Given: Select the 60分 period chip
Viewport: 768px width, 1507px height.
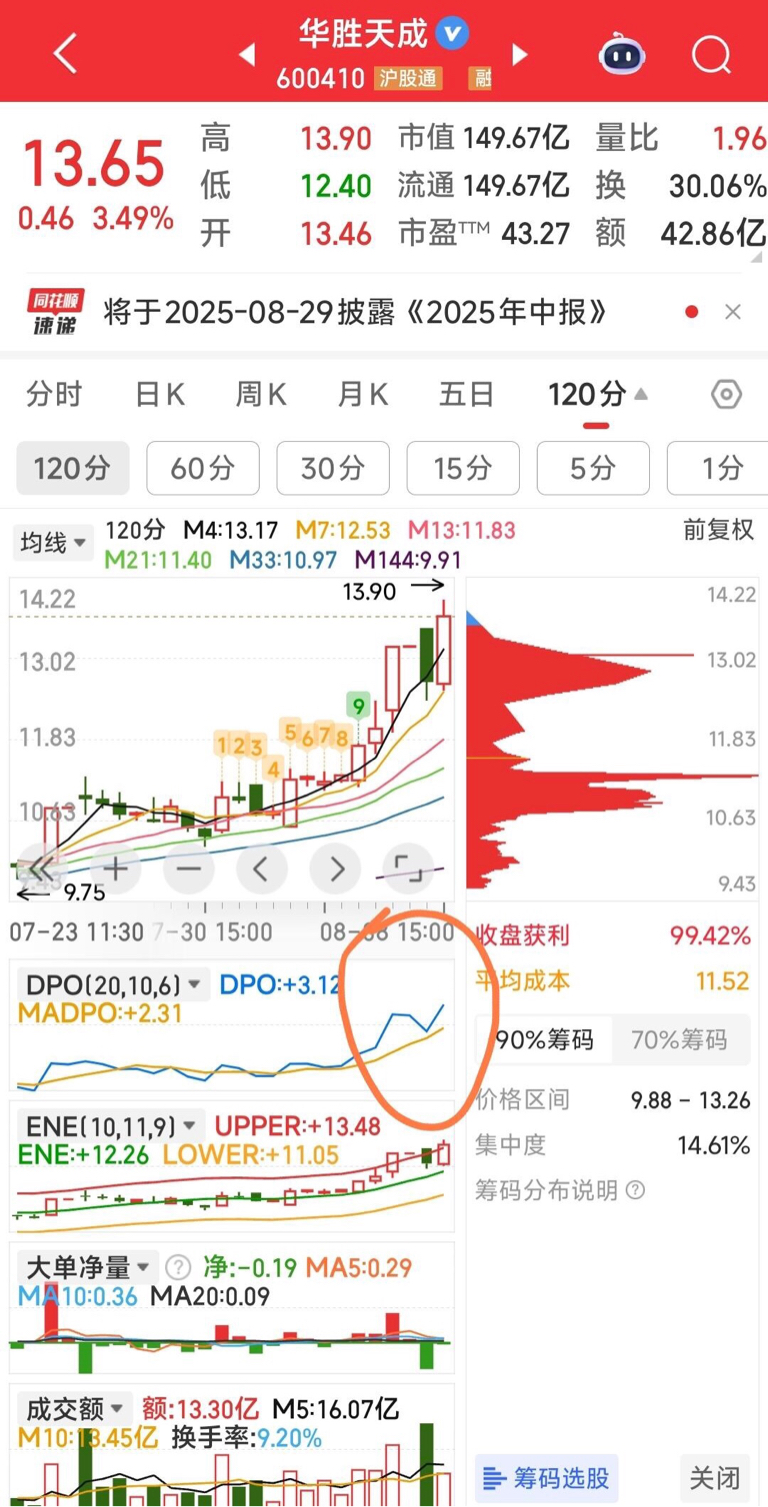Looking at the screenshot, I should click(x=203, y=468).
